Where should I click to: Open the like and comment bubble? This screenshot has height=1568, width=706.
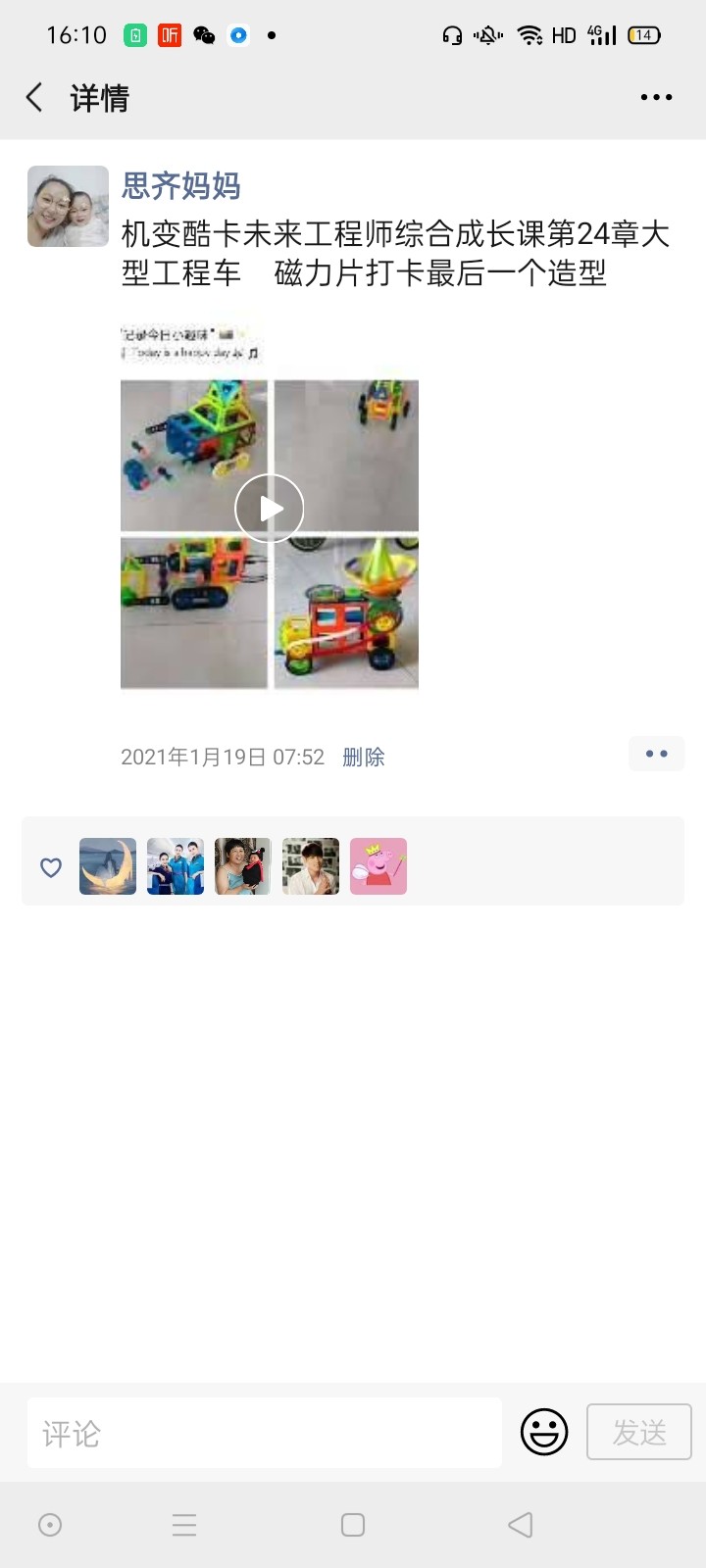(657, 754)
